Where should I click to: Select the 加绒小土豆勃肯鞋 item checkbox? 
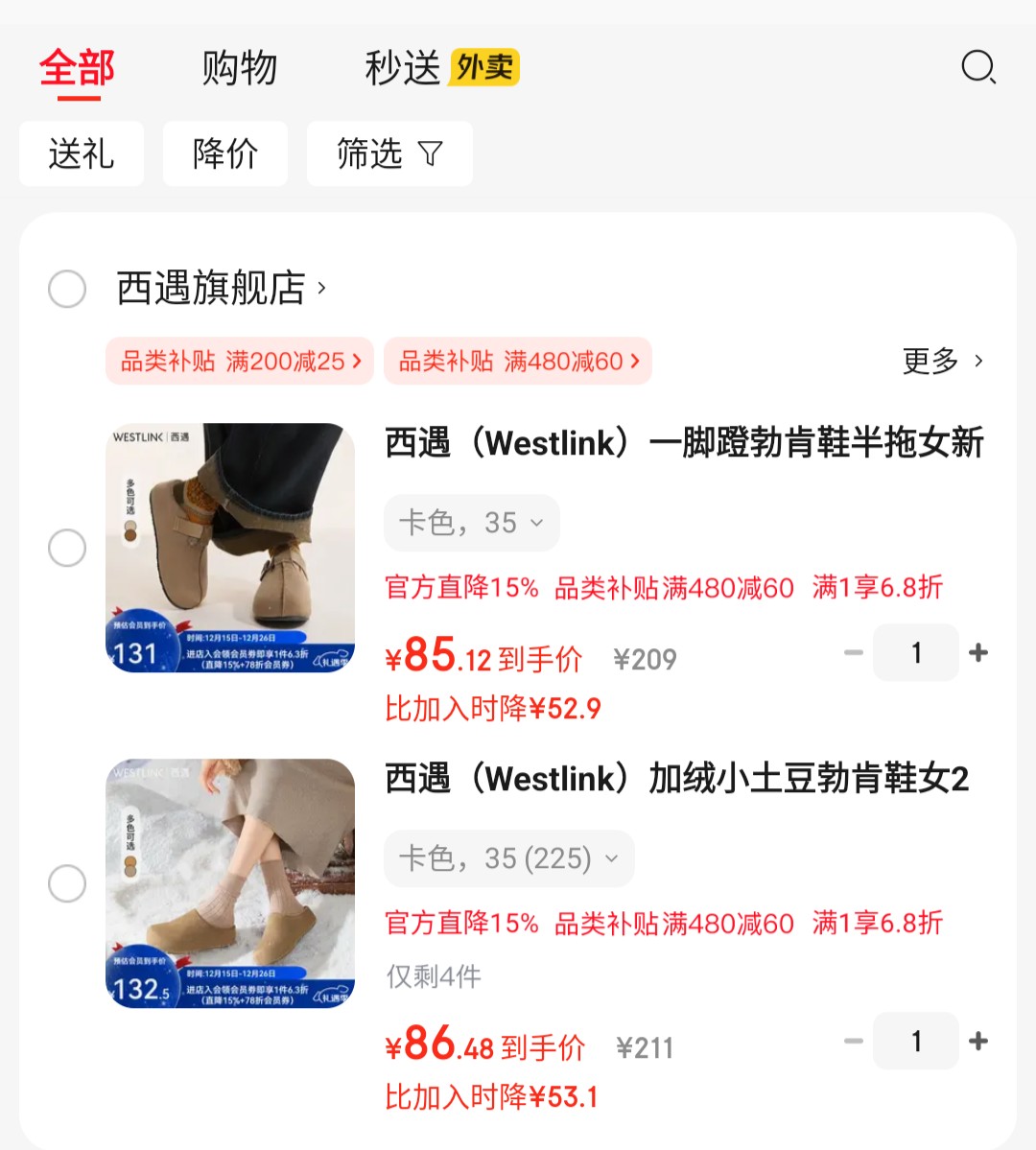point(67,883)
